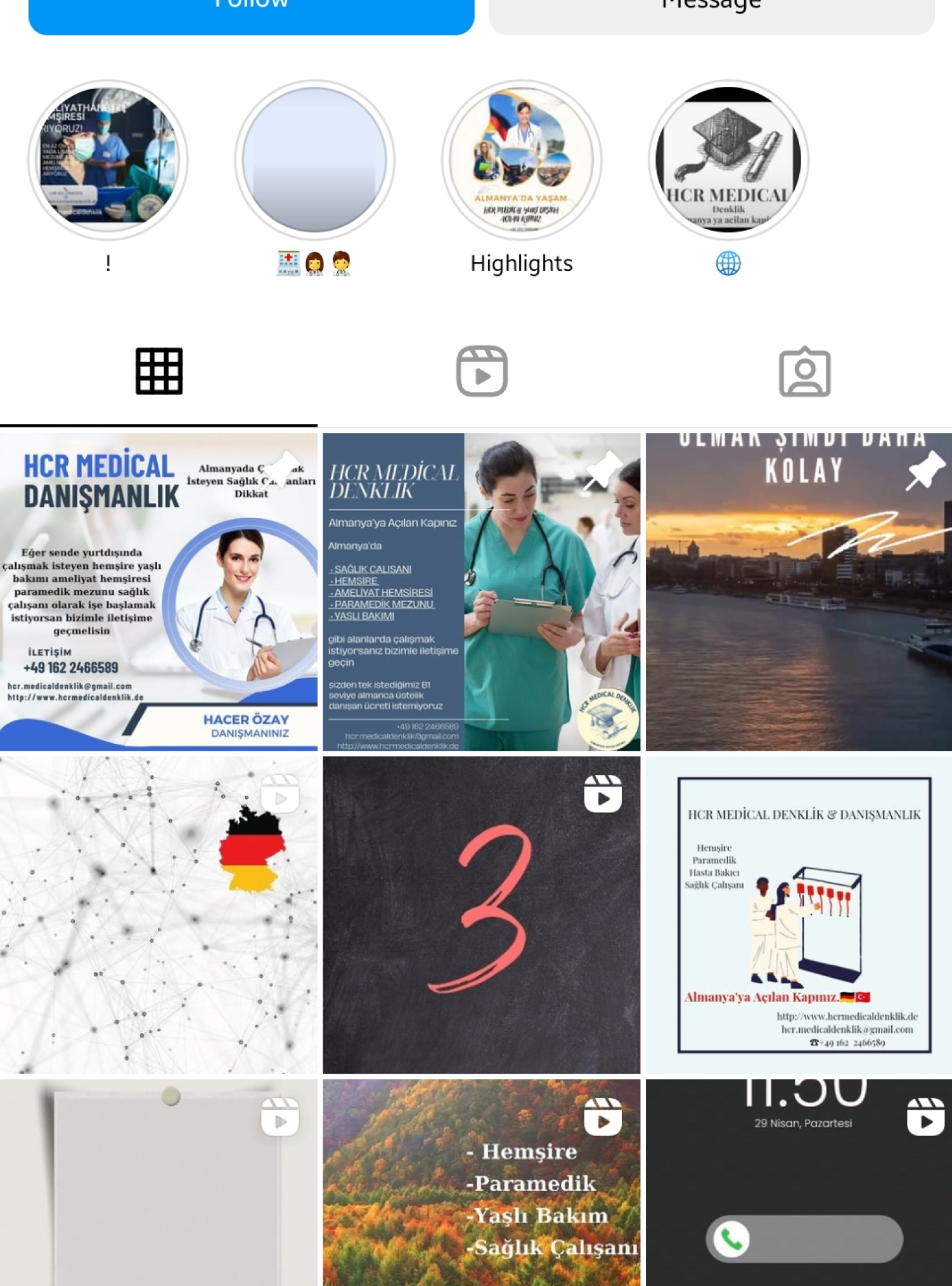Switch to the posts grid tab
952x1286 pixels.
[x=158, y=372]
